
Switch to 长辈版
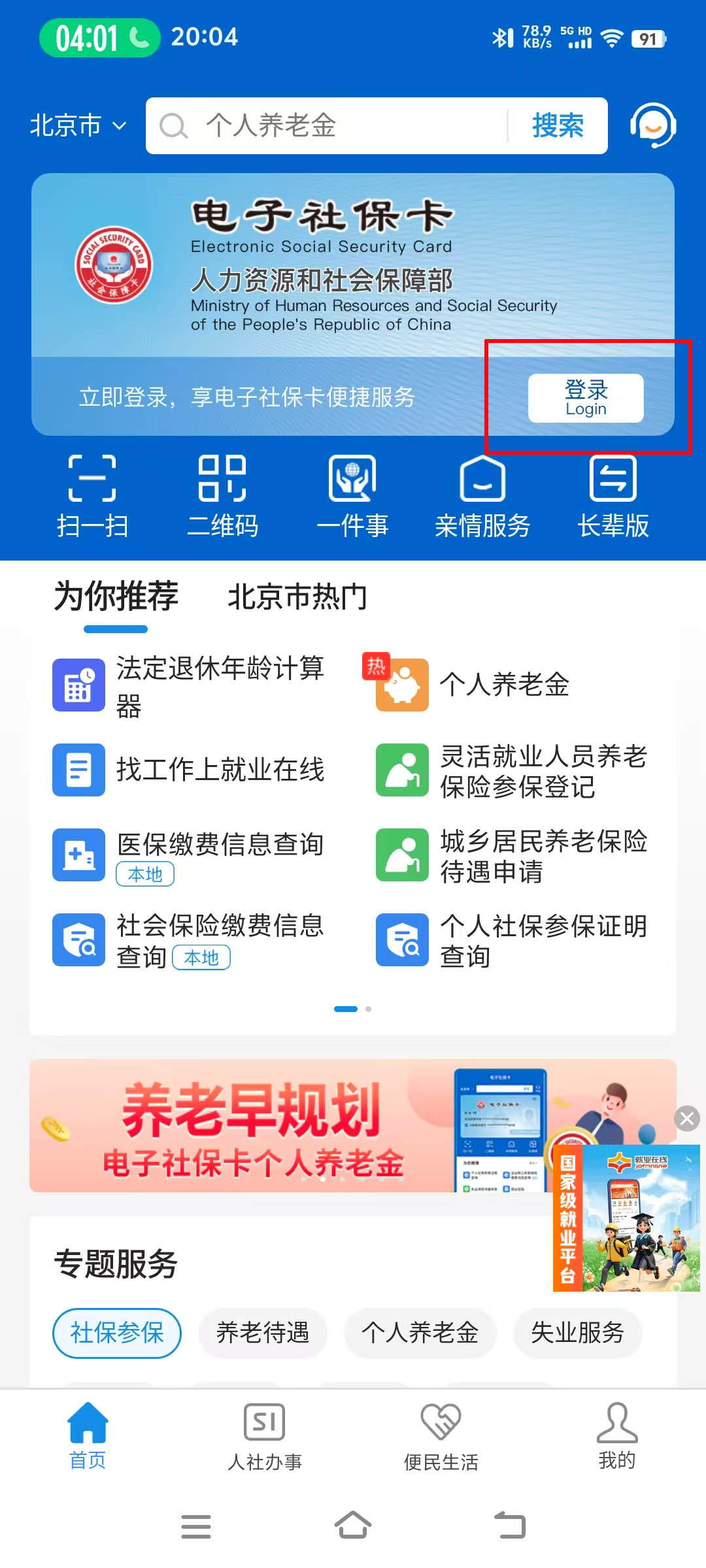pyautogui.click(x=613, y=497)
